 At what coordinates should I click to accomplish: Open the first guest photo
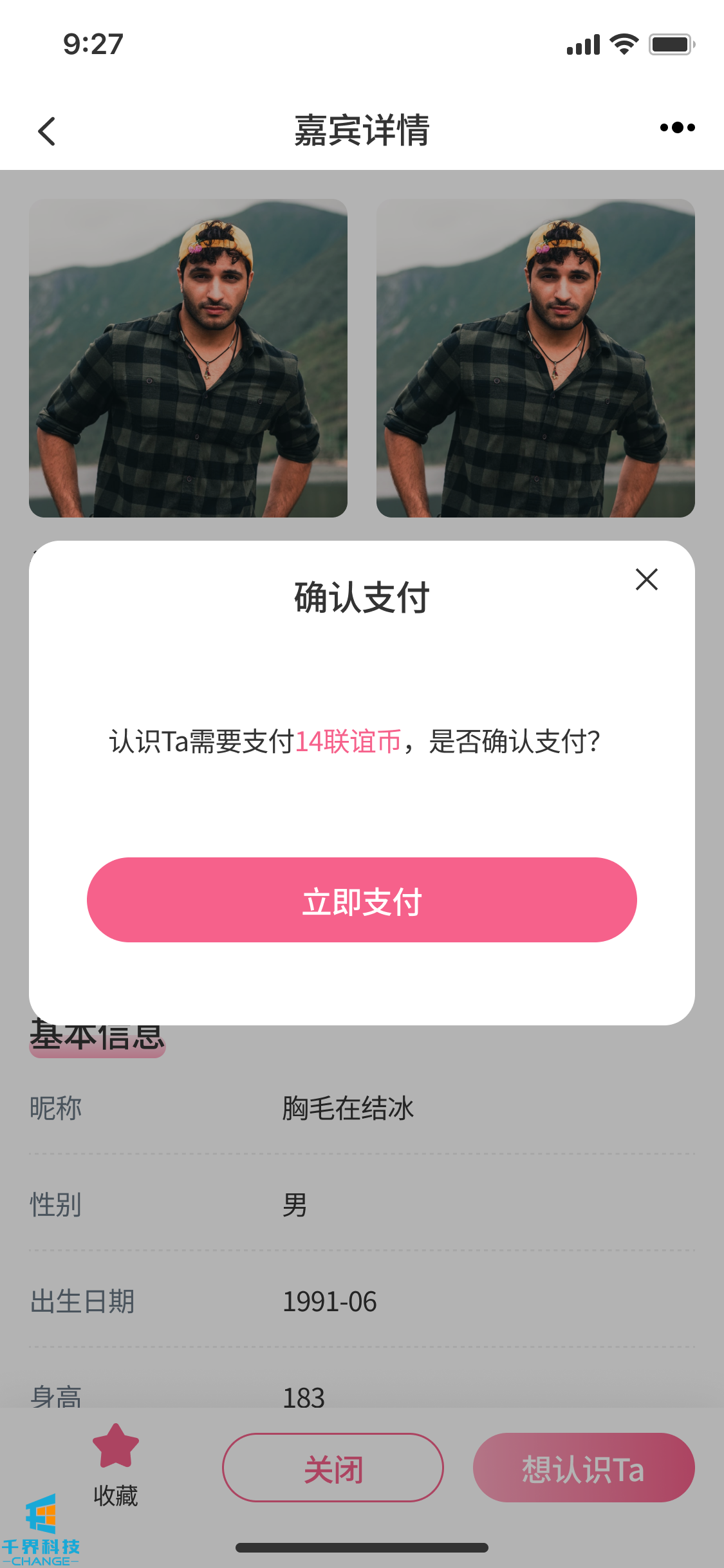pyautogui.click(x=188, y=358)
